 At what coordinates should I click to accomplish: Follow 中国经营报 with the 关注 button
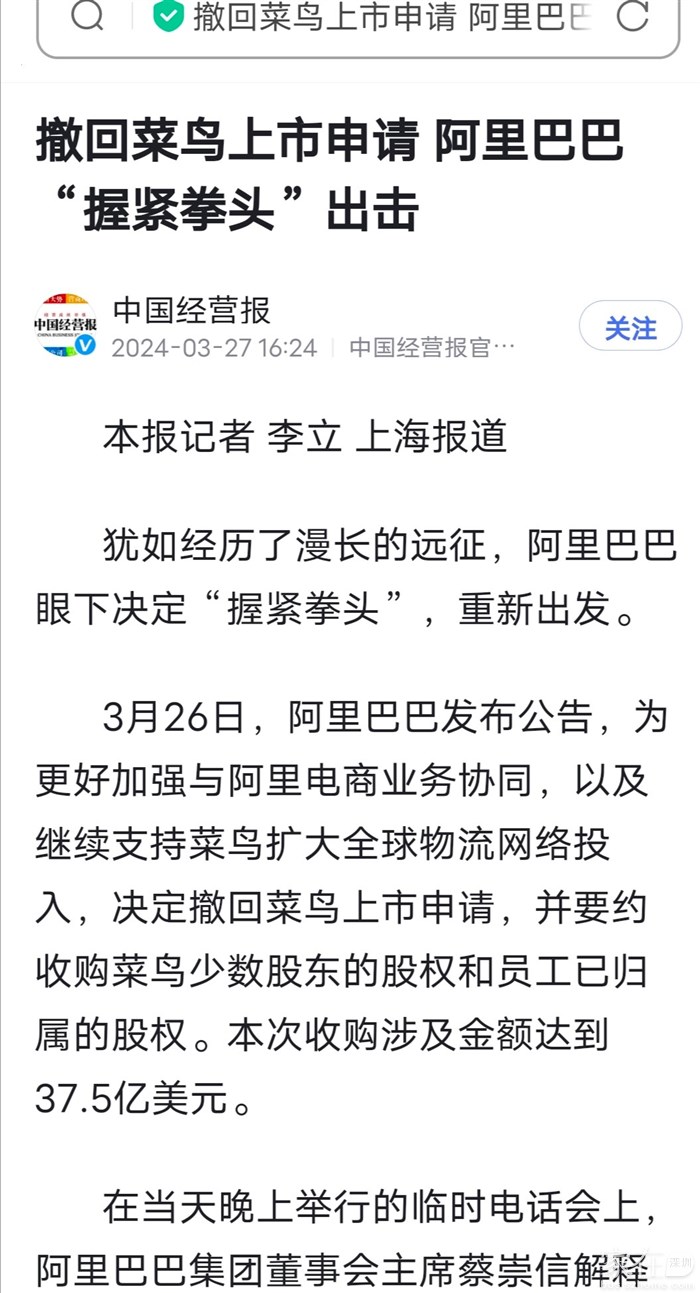[630, 327]
